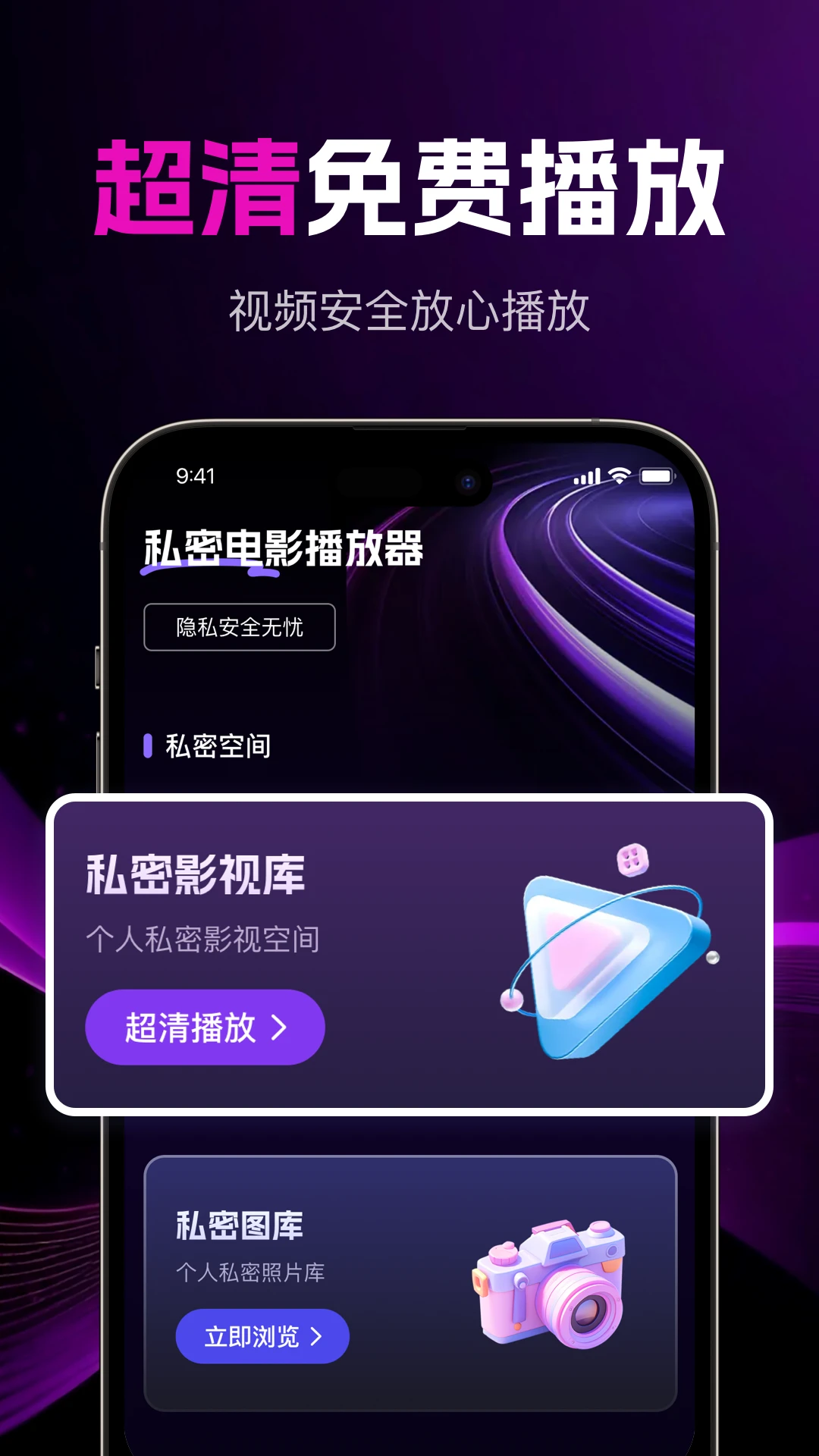The width and height of the screenshot is (819, 1456).
Task: Select the camera lens on the camera icon
Action: [588, 1313]
